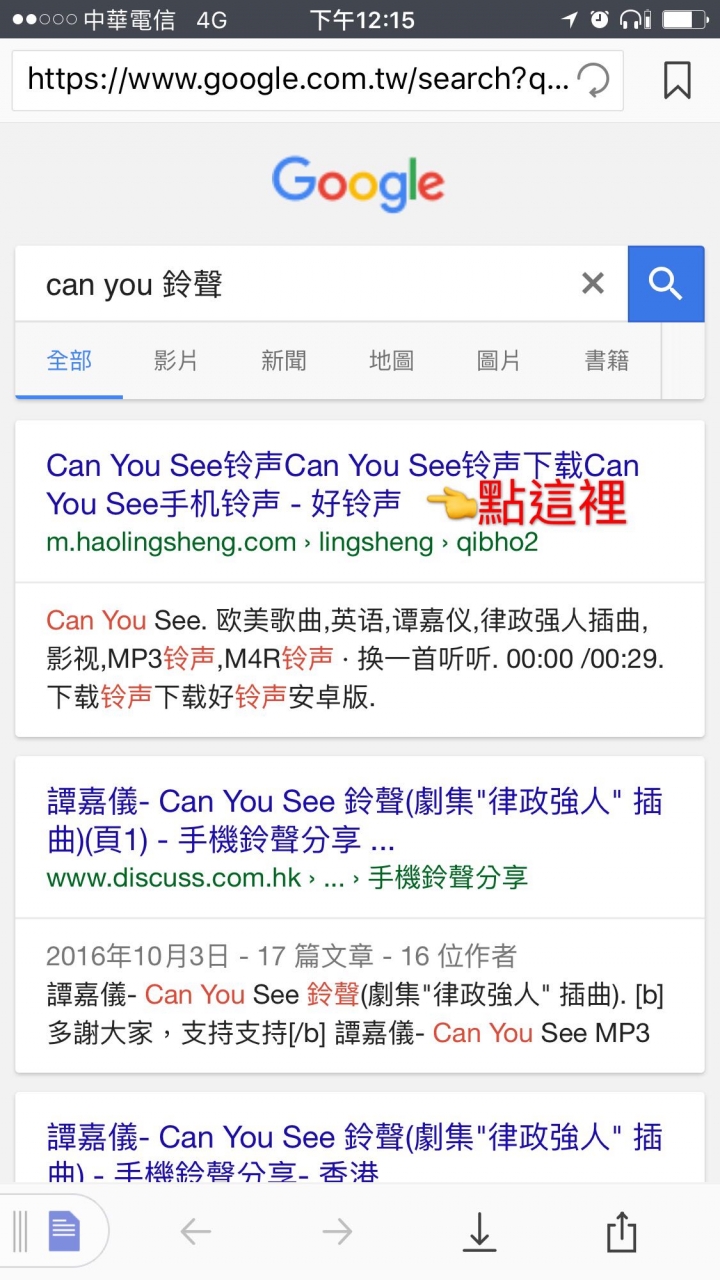Reload the page from the address bar
The image size is (720, 1280).
pyautogui.click(x=593, y=80)
